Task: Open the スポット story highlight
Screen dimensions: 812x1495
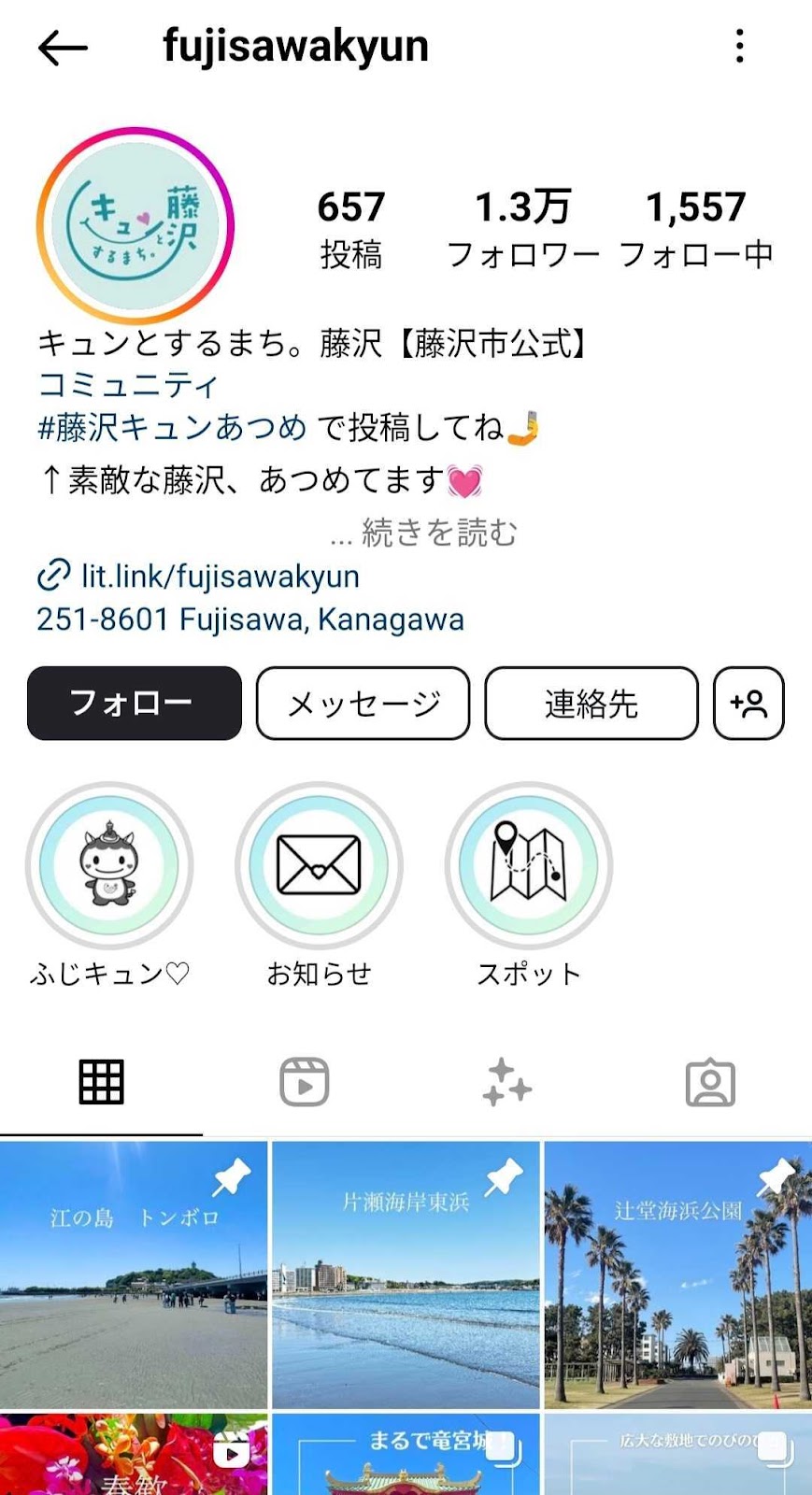Action: [528, 866]
